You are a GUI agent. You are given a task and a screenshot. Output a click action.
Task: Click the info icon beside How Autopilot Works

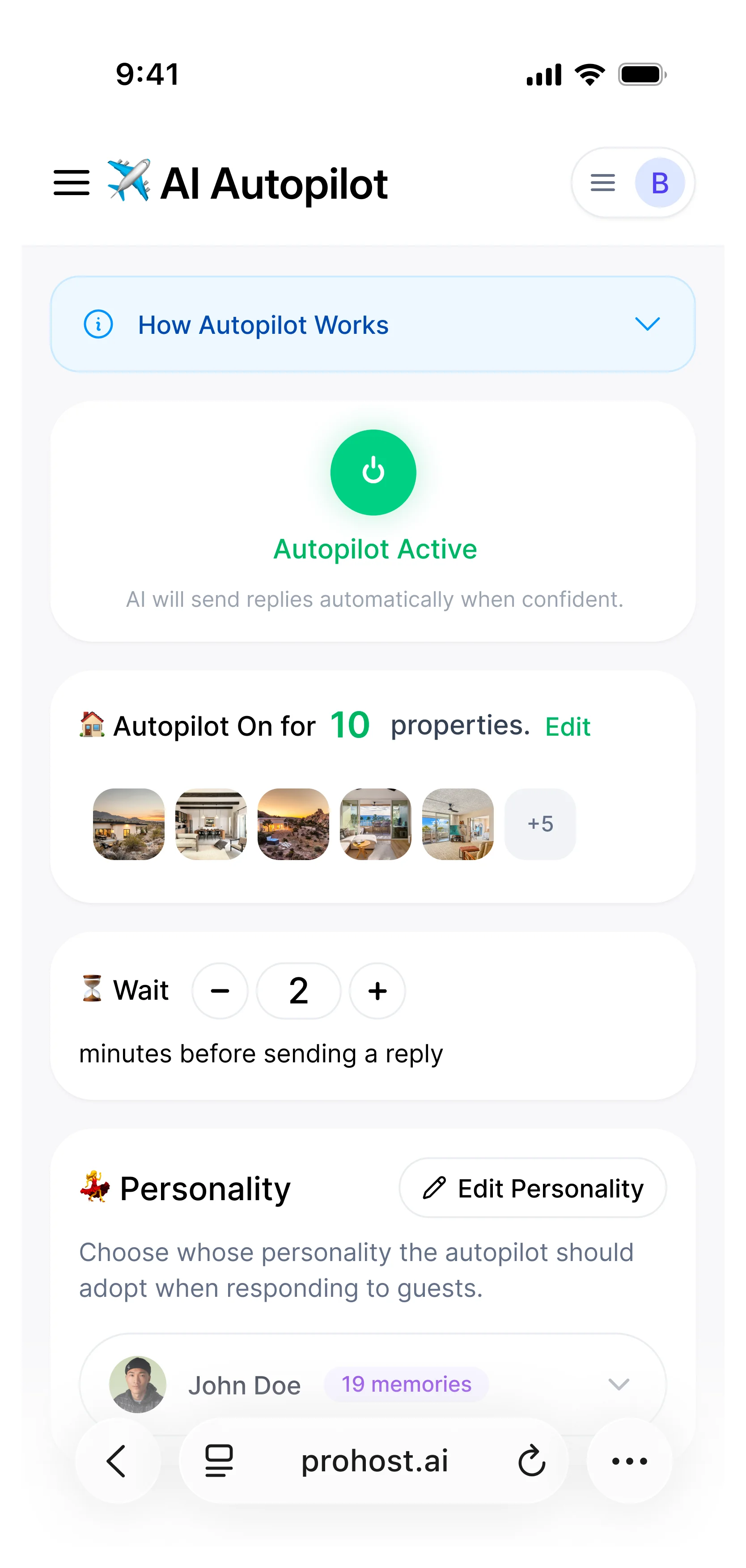(x=99, y=324)
